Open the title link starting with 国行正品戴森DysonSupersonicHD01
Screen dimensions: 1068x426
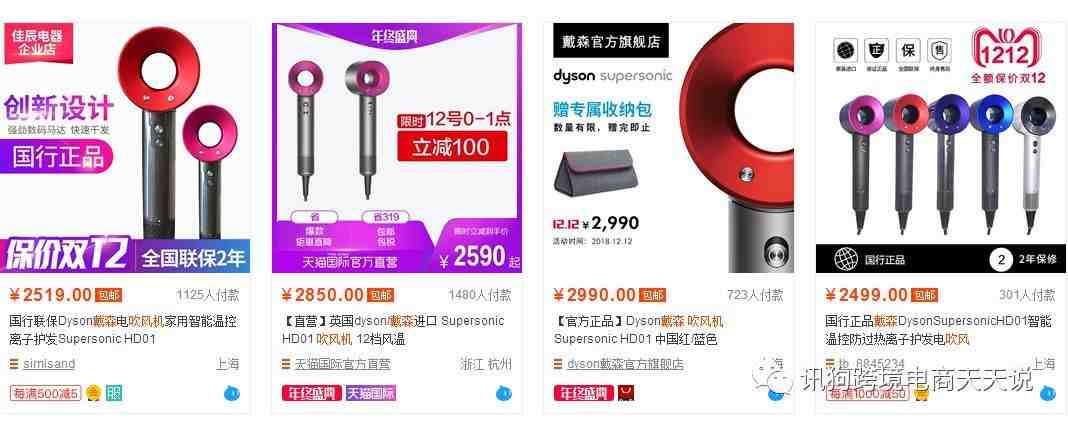938,330
